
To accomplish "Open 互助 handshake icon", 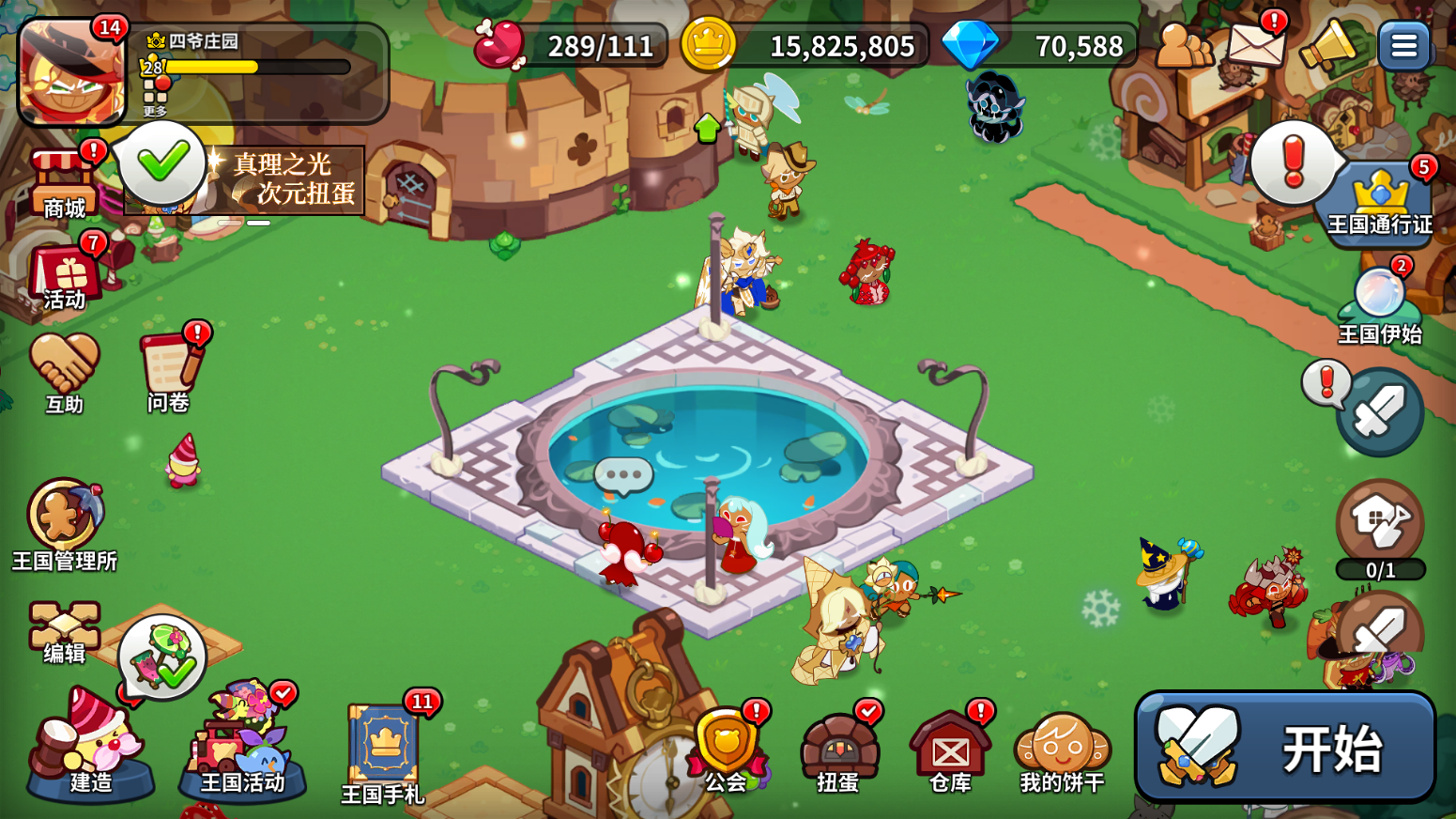I will click(x=64, y=373).
